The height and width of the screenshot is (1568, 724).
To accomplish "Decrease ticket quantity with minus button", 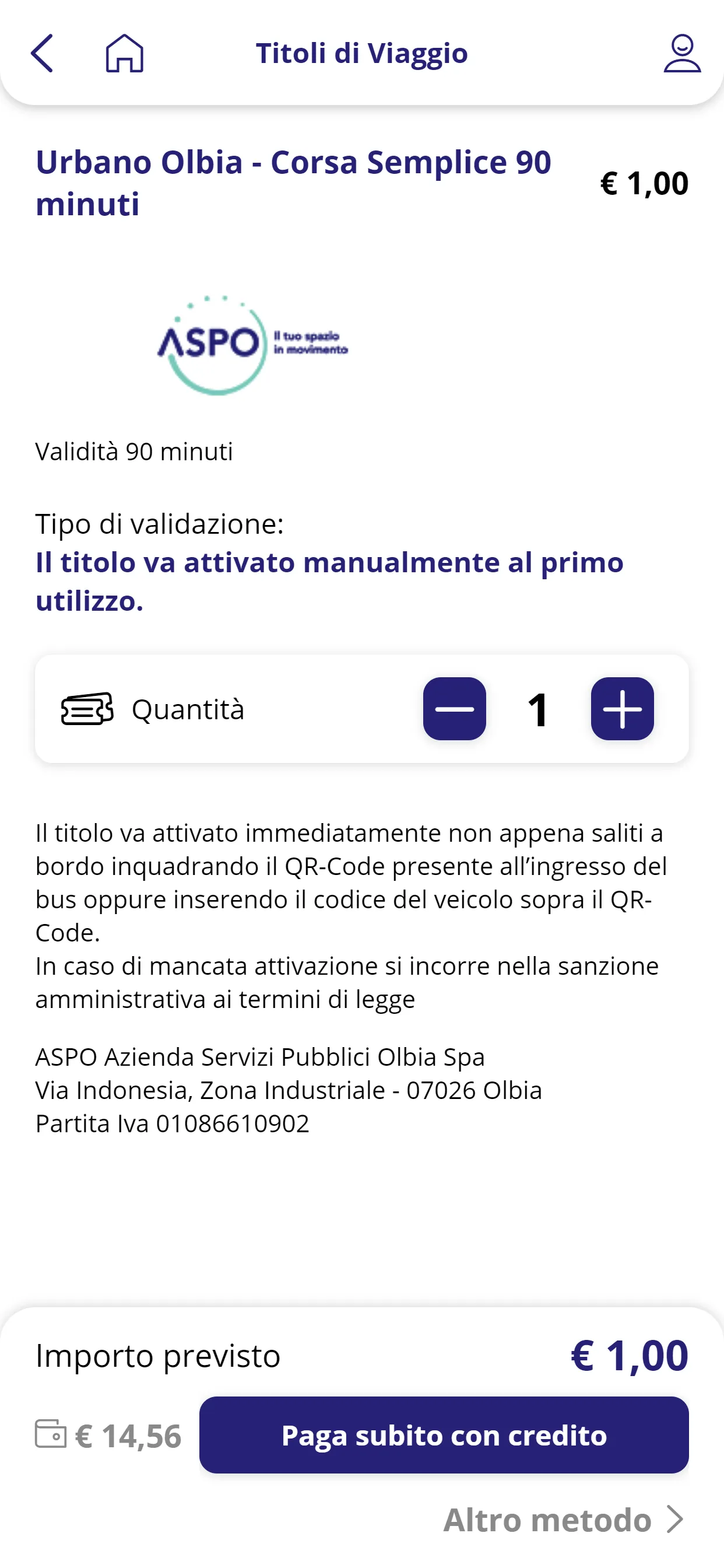I will tap(455, 709).
